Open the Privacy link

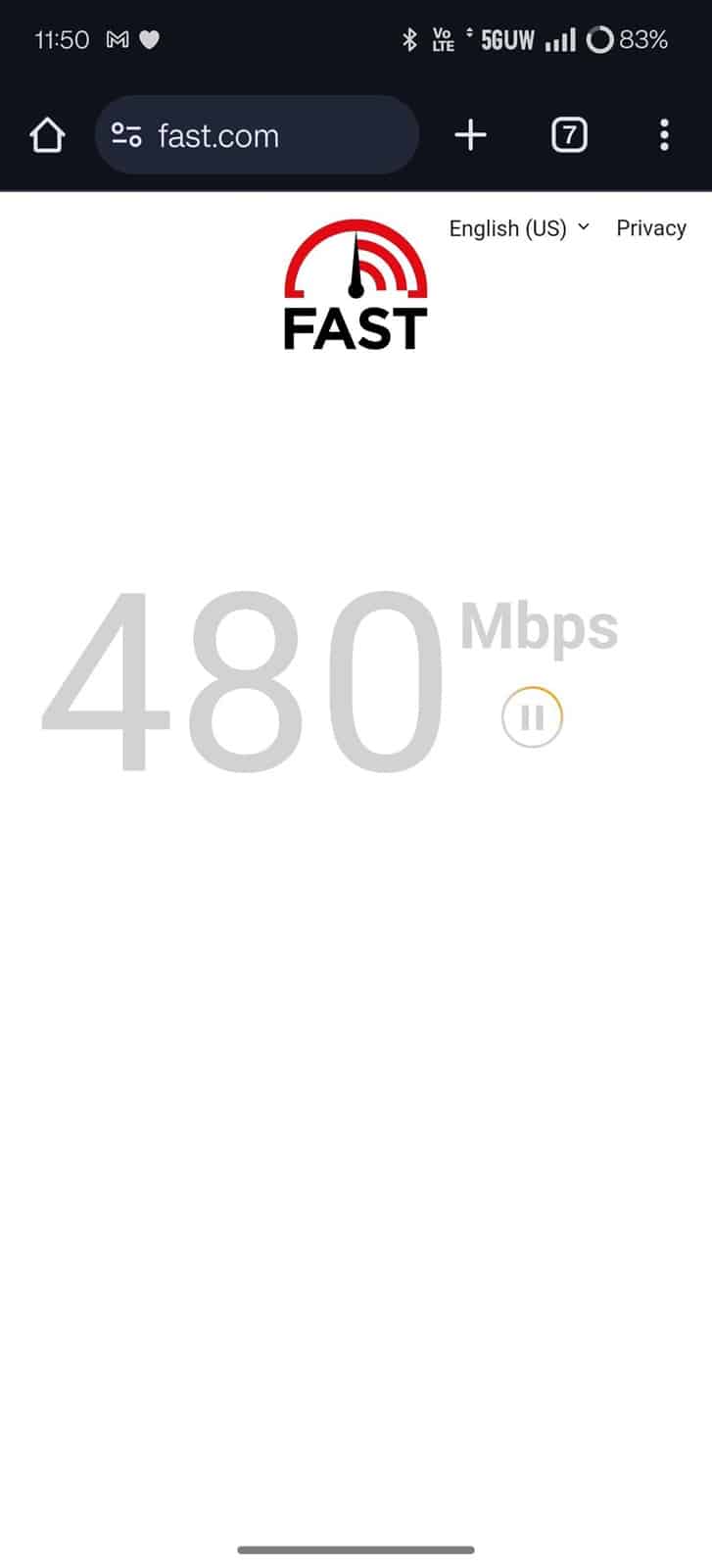[x=651, y=228]
